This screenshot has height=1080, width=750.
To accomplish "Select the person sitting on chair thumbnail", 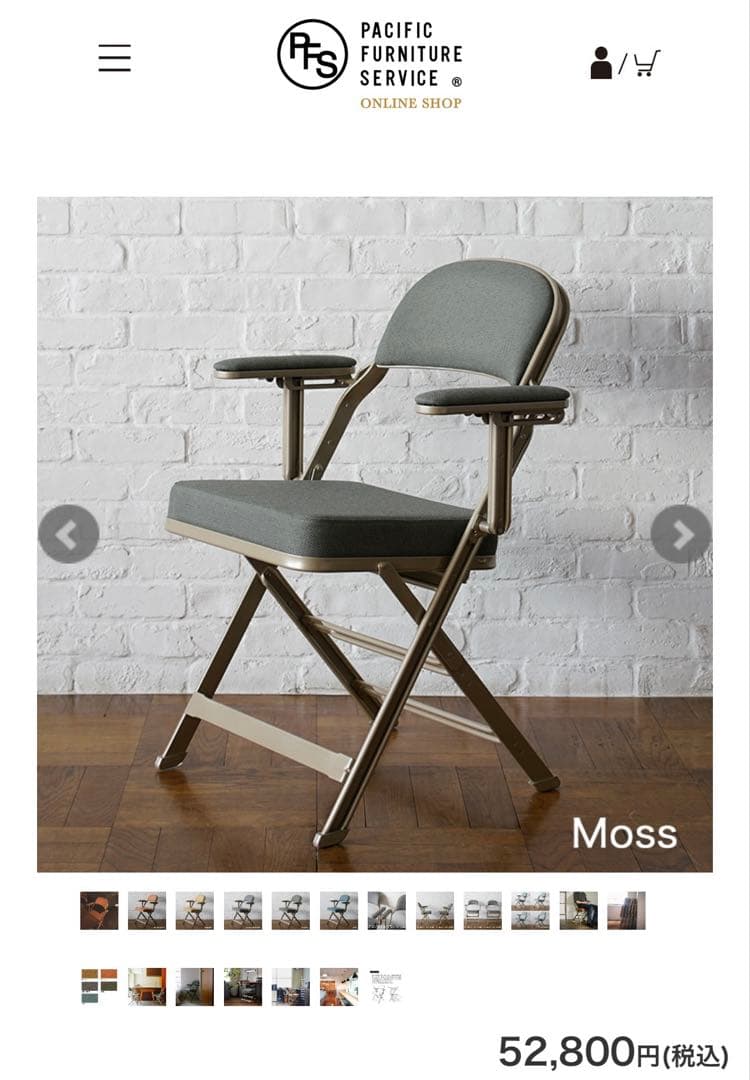I will click(577, 908).
